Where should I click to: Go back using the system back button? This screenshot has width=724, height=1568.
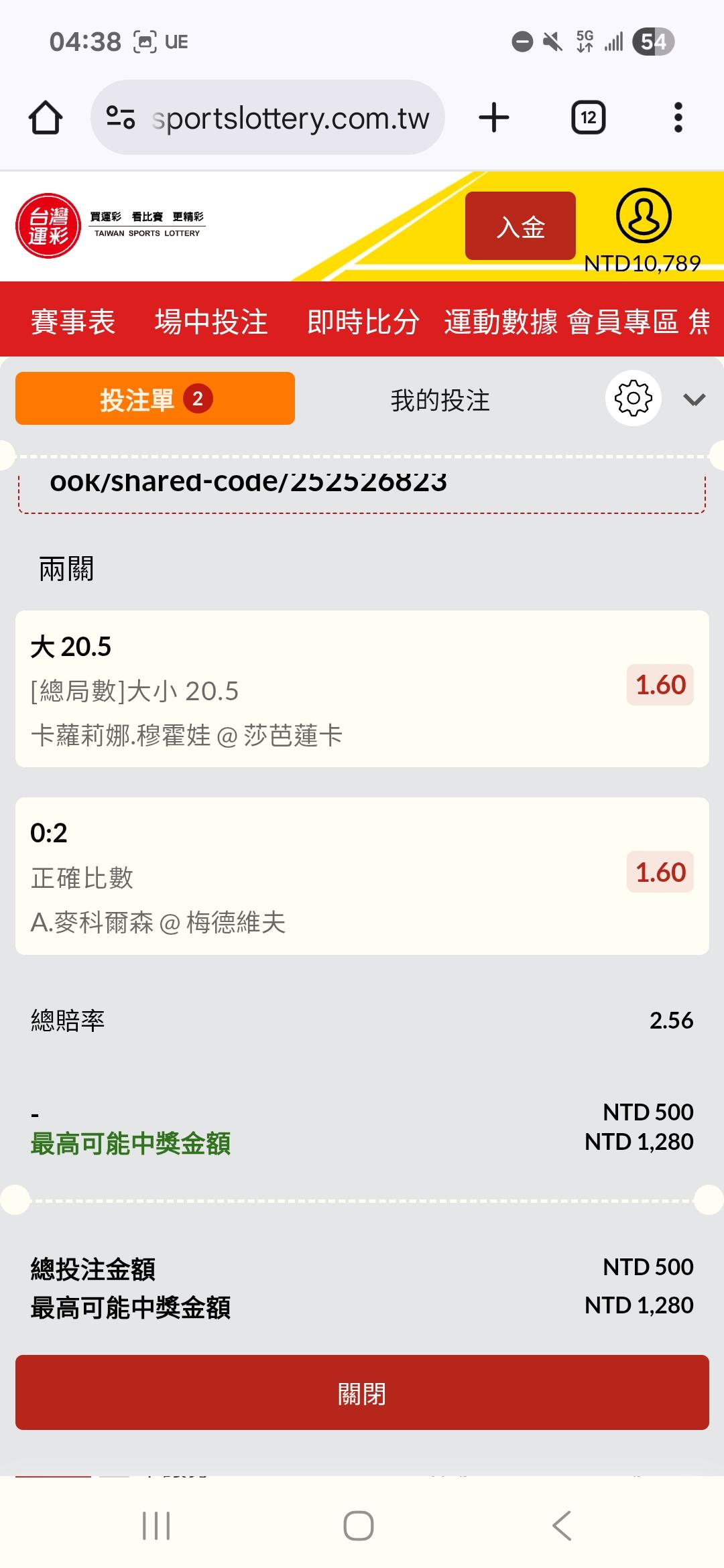[x=562, y=1526]
